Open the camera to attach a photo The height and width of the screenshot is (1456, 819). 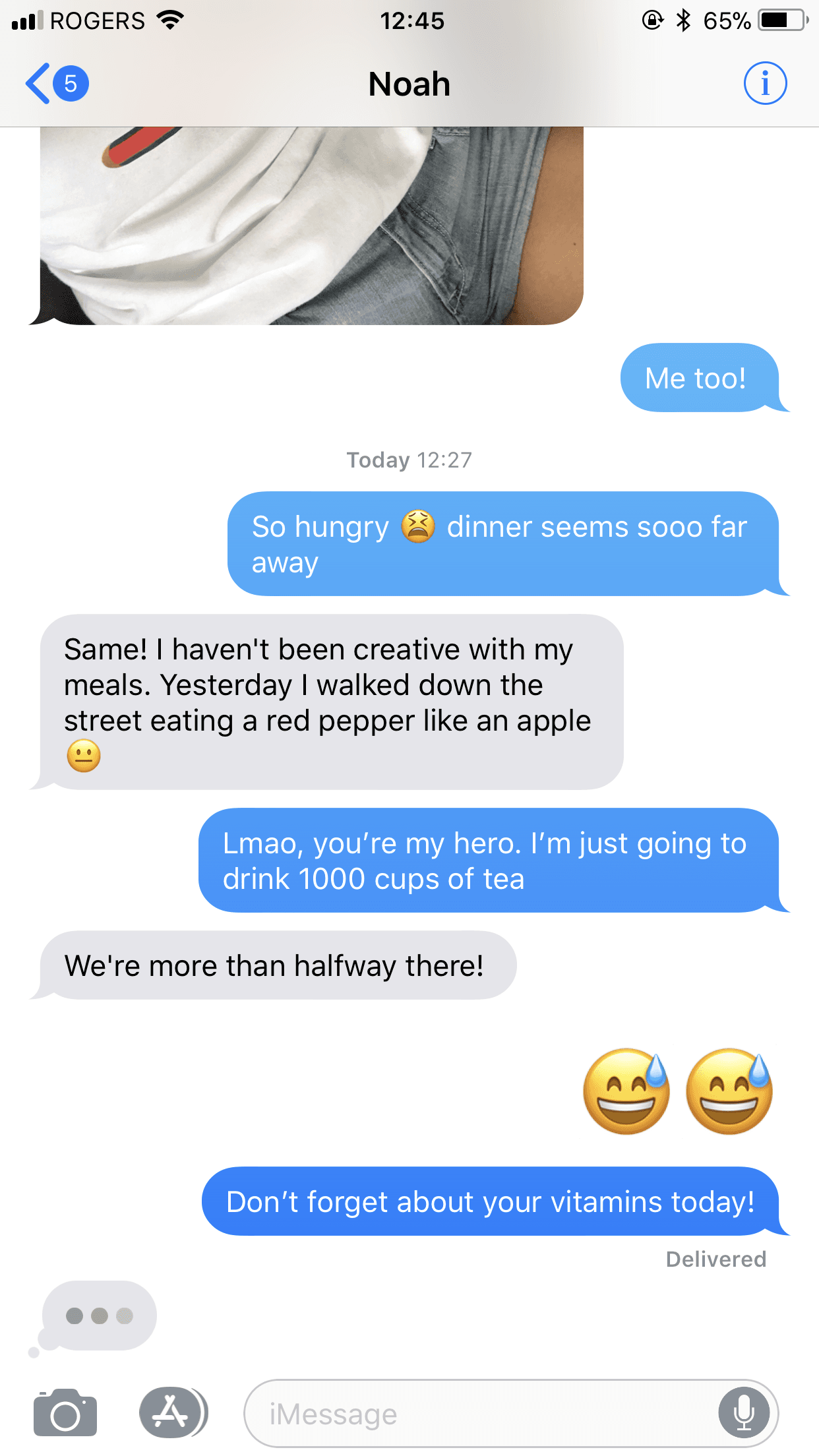point(65,1413)
